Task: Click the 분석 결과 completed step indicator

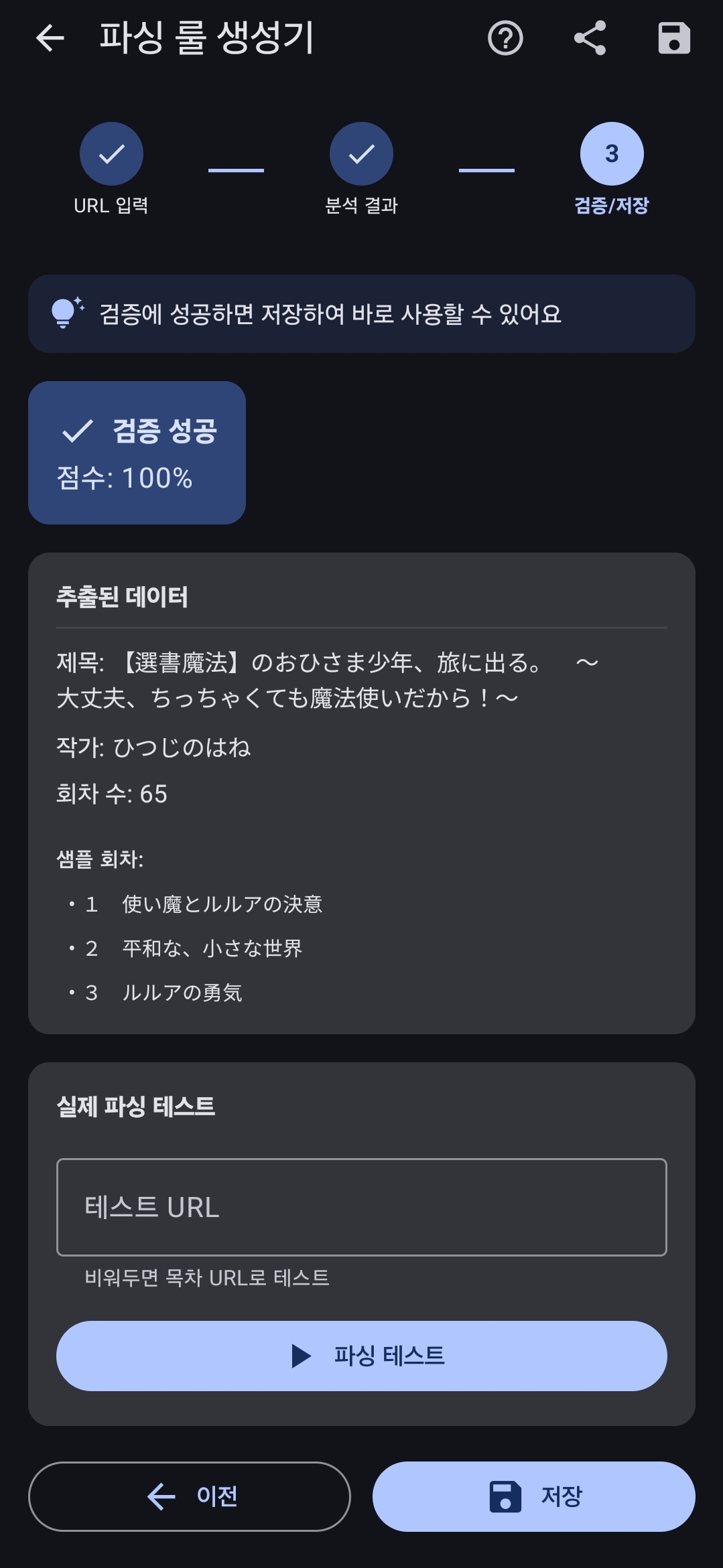Action: (361, 153)
